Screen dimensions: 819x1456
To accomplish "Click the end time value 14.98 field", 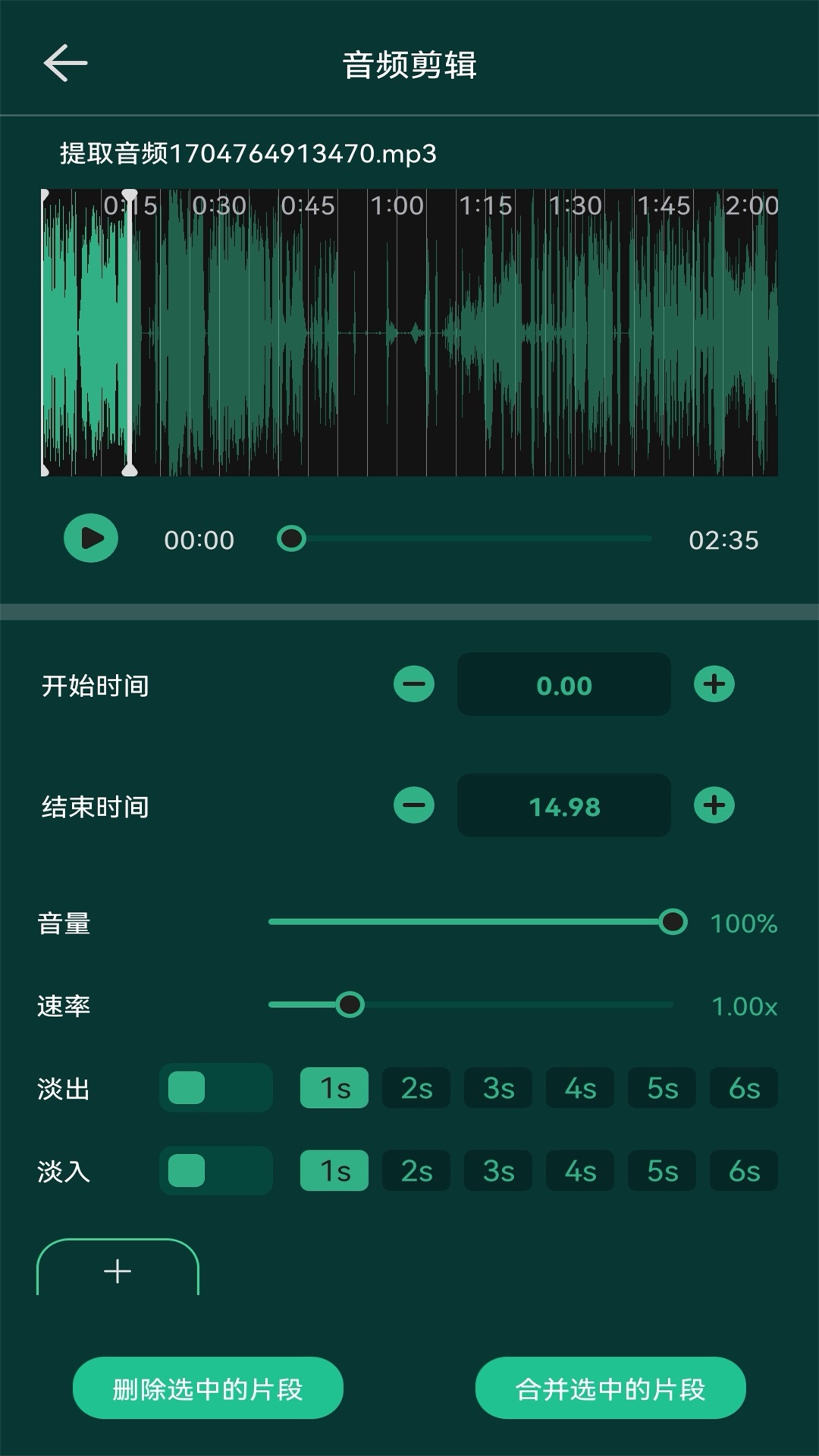I will tap(563, 805).
